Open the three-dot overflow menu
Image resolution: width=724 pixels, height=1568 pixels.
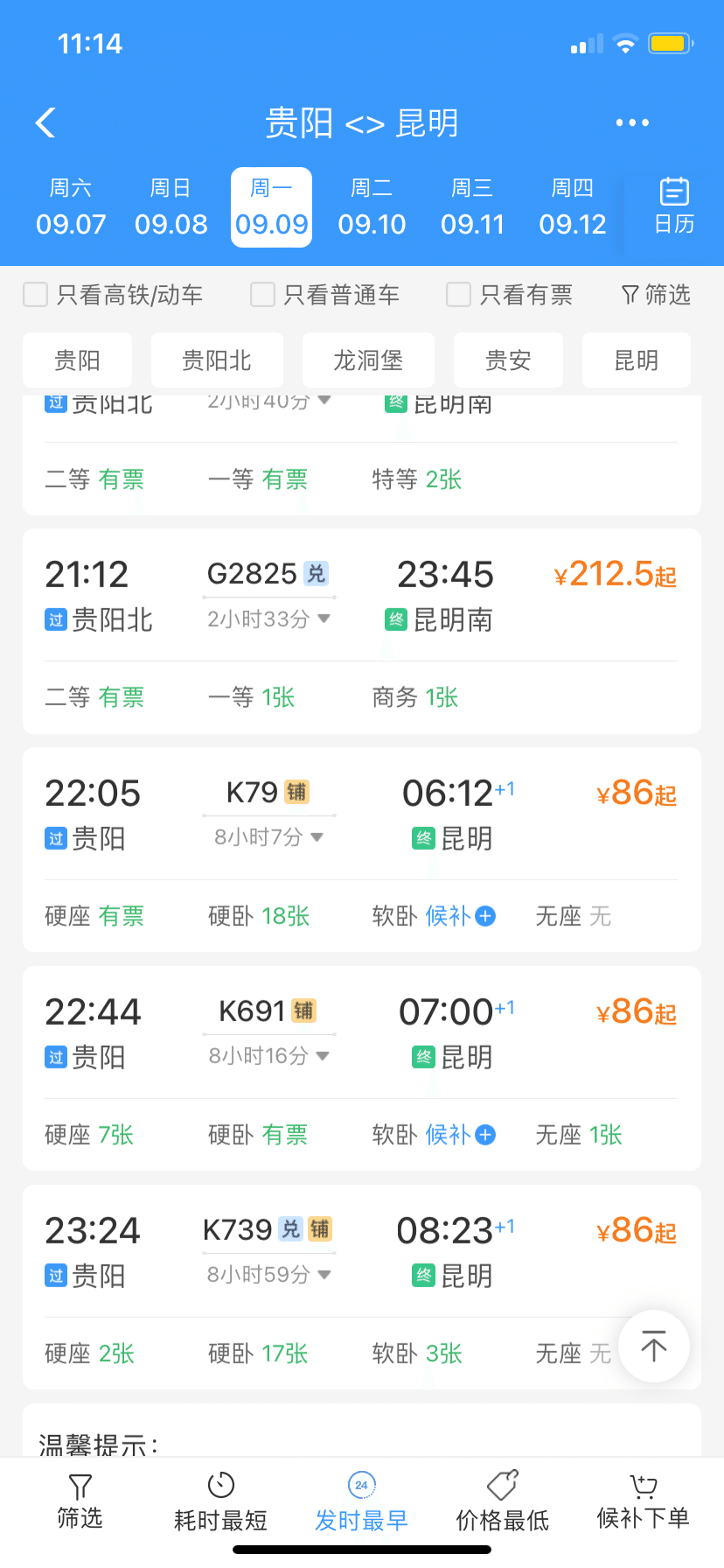tap(631, 123)
